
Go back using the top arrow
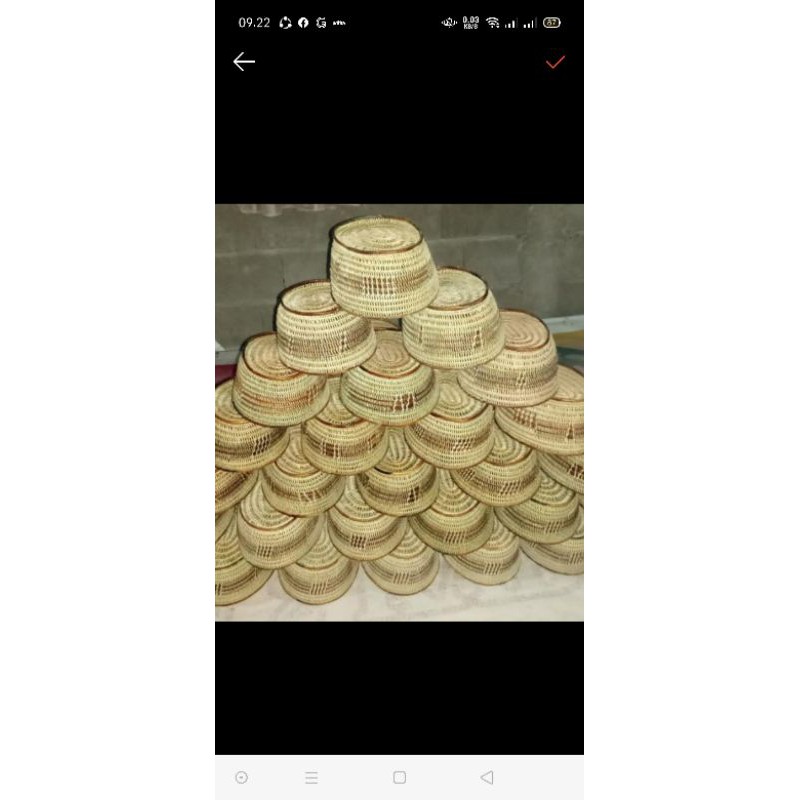click(x=244, y=62)
